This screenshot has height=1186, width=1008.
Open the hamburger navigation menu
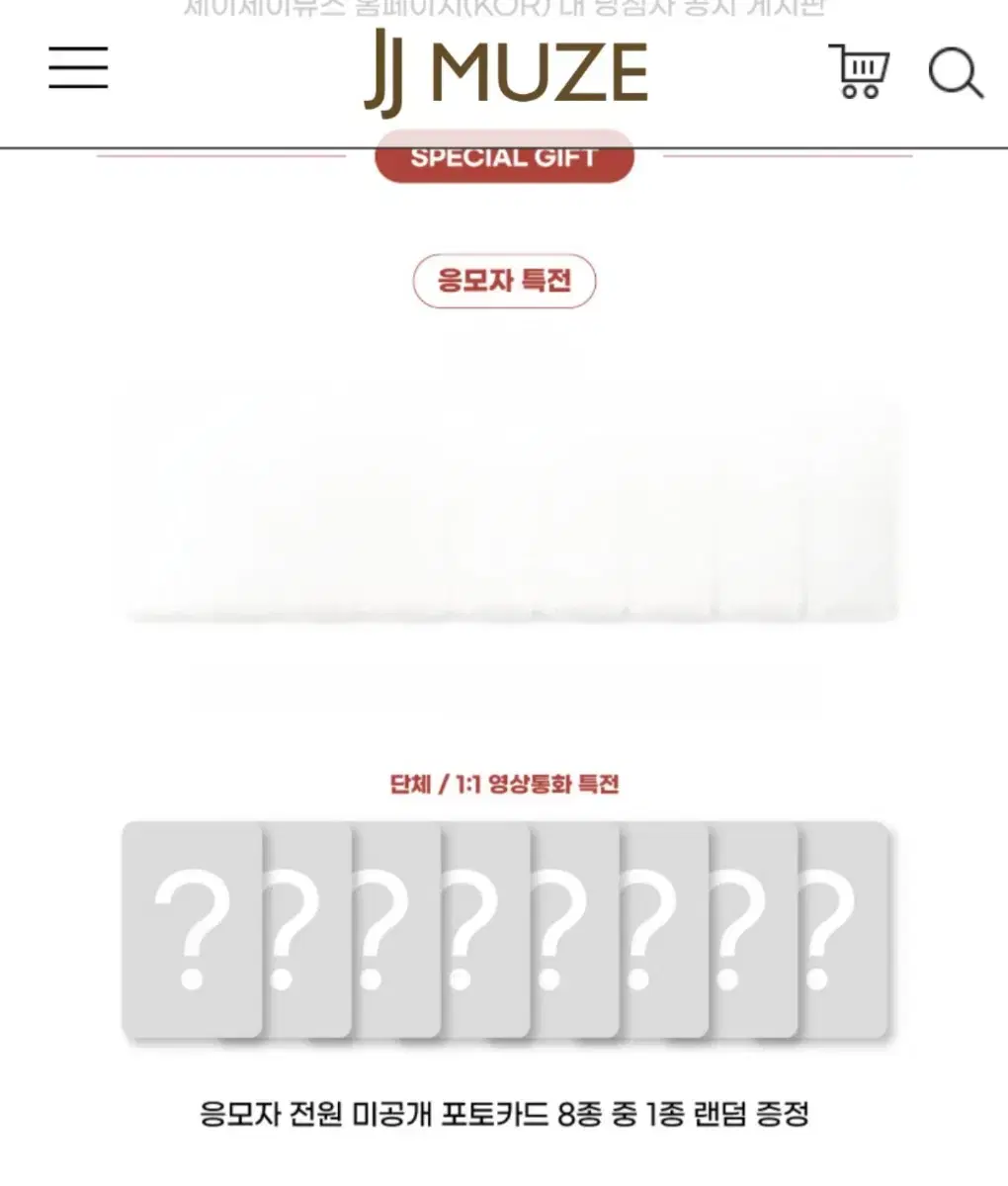pyautogui.click(x=78, y=70)
